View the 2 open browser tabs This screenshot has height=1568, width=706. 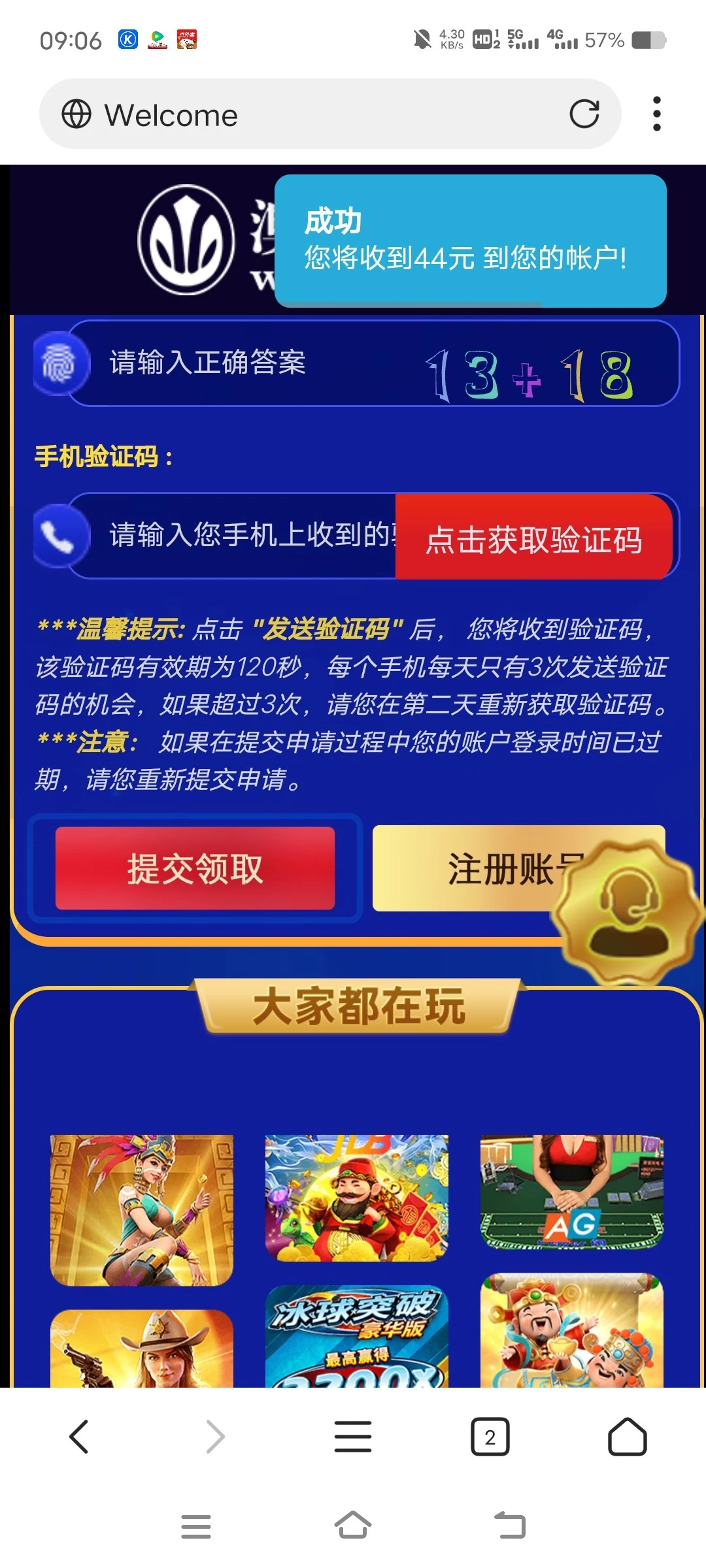(x=490, y=1437)
